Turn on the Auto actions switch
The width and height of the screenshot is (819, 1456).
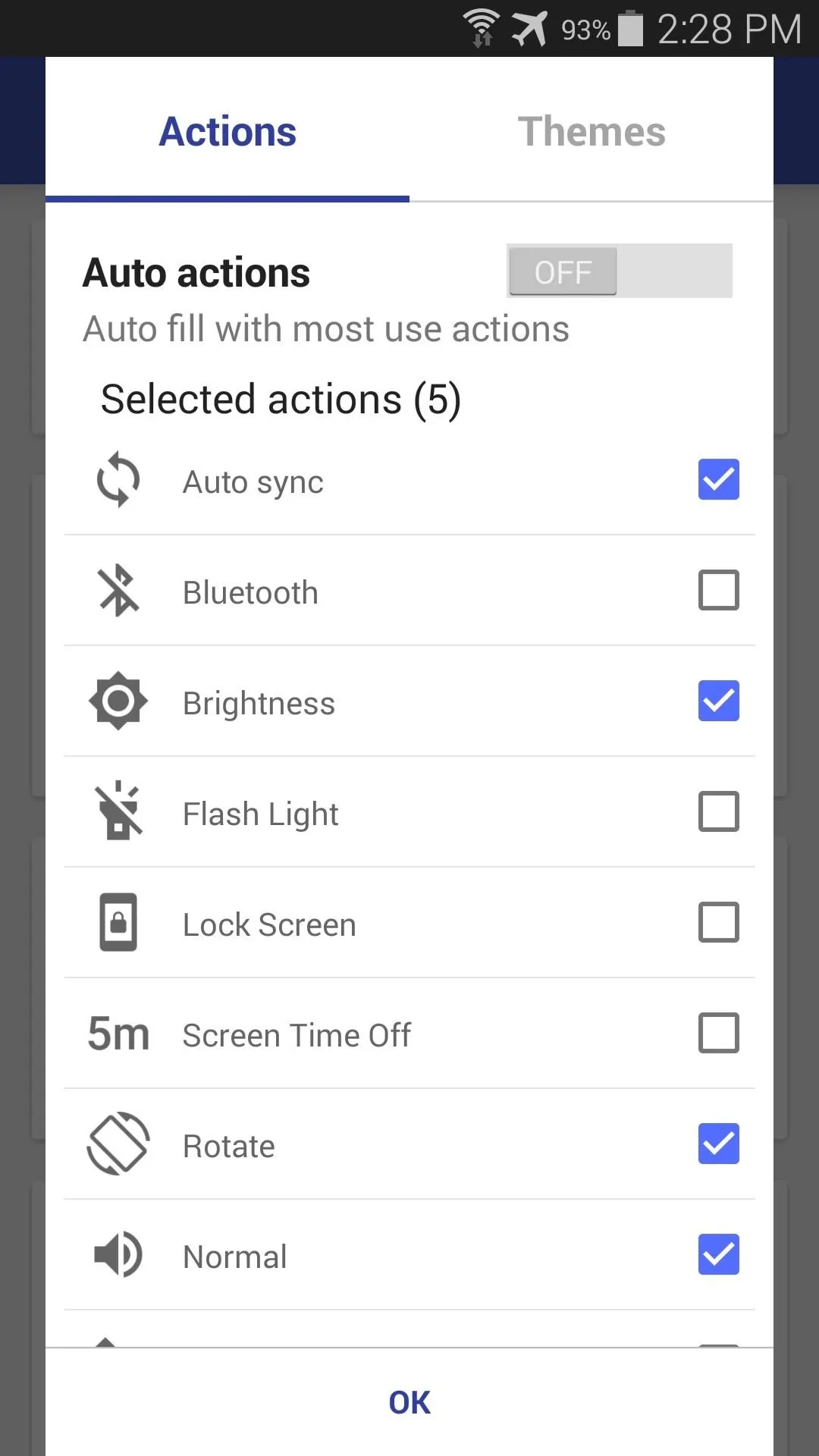619,271
